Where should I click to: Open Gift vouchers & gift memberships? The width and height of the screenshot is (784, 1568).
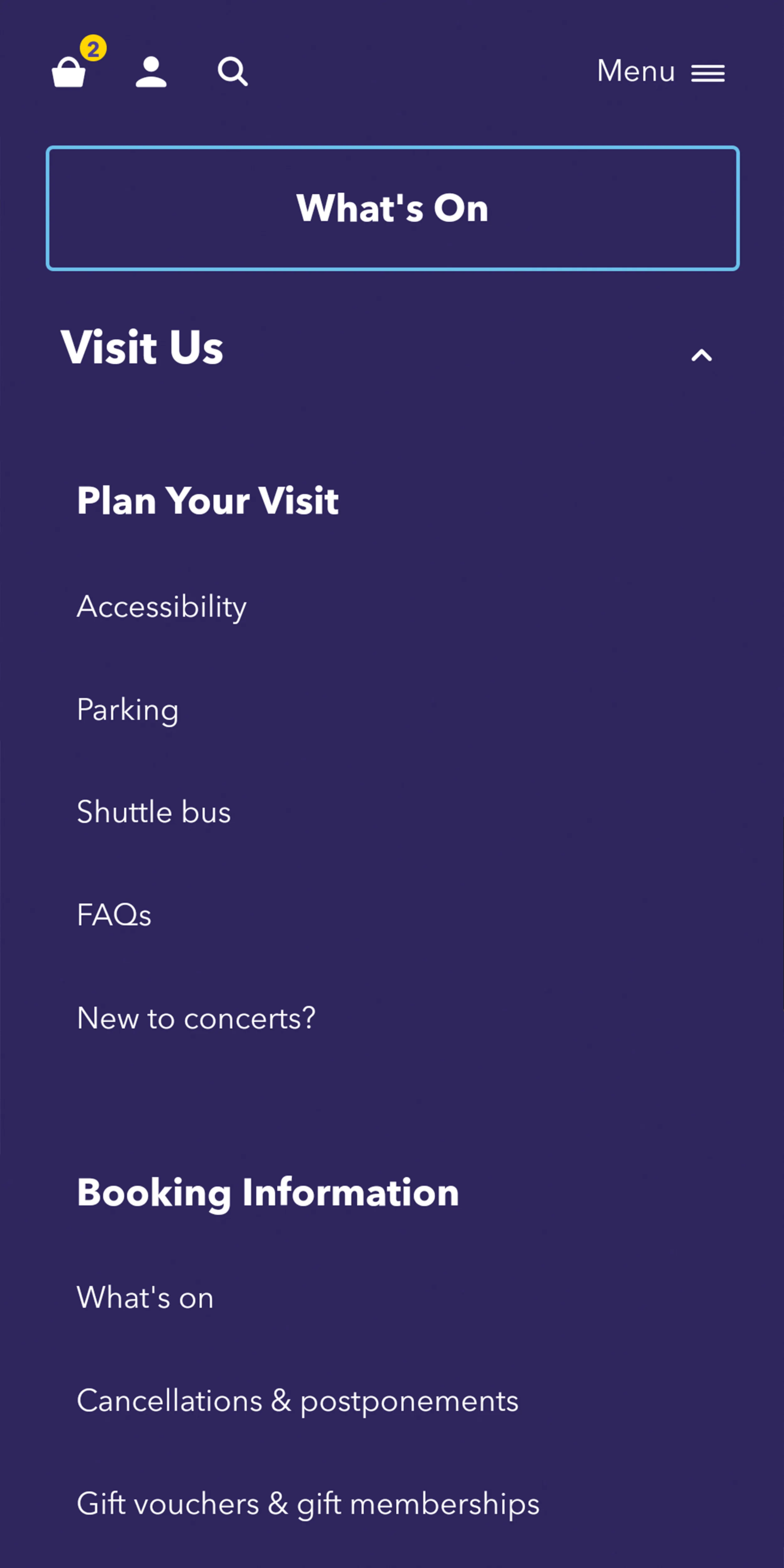(308, 1503)
